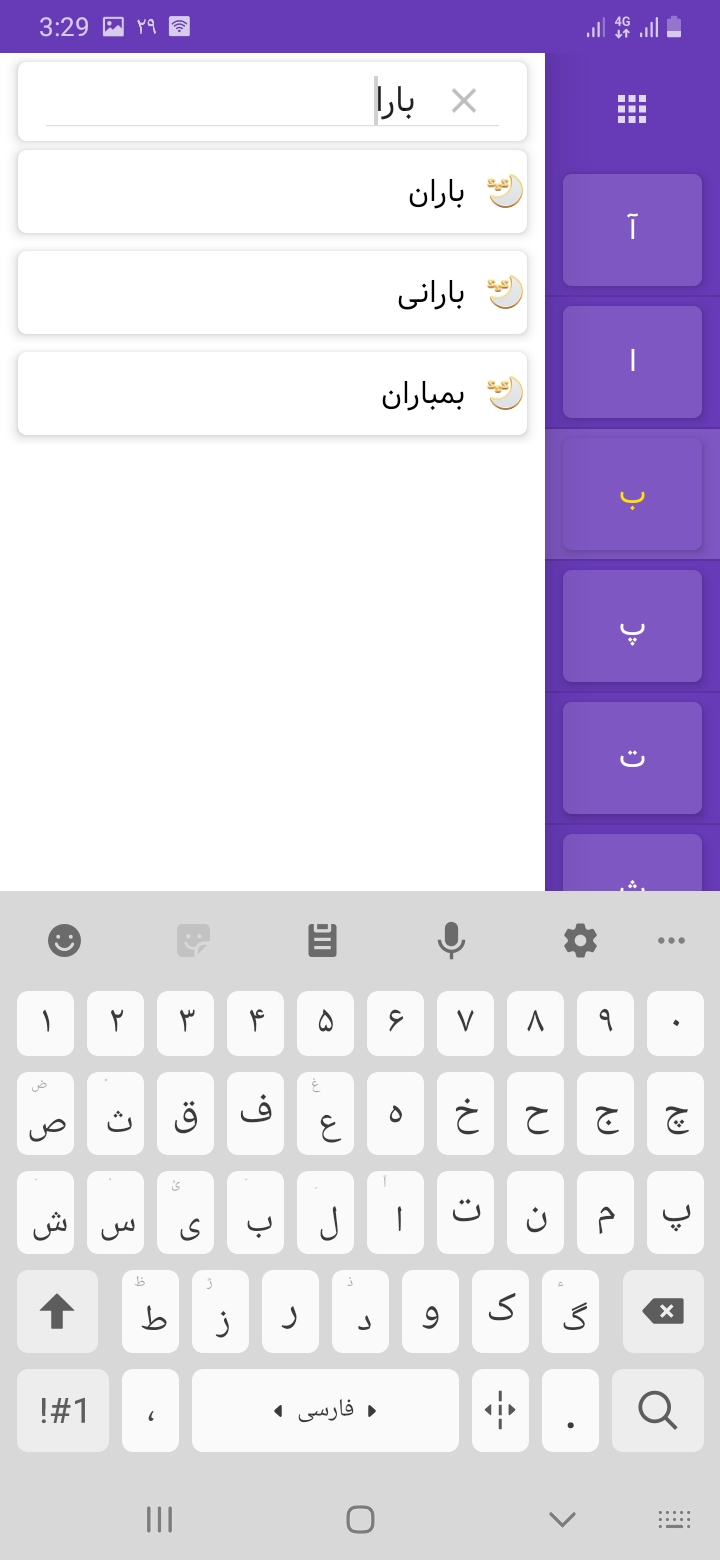This screenshot has height=1560, width=720.
Task: Start voice input with the microphone
Action: click(451, 940)
